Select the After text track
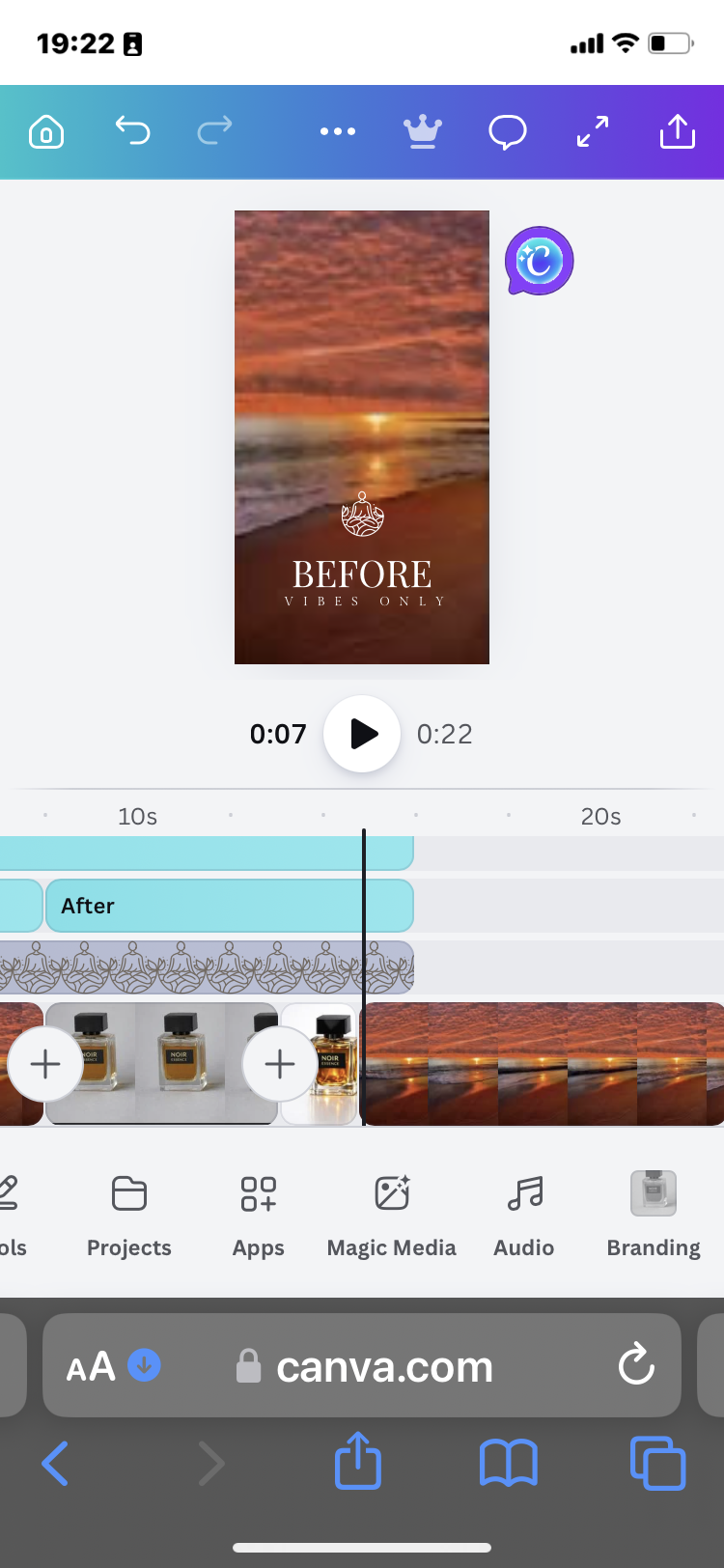 coord(229,906)
